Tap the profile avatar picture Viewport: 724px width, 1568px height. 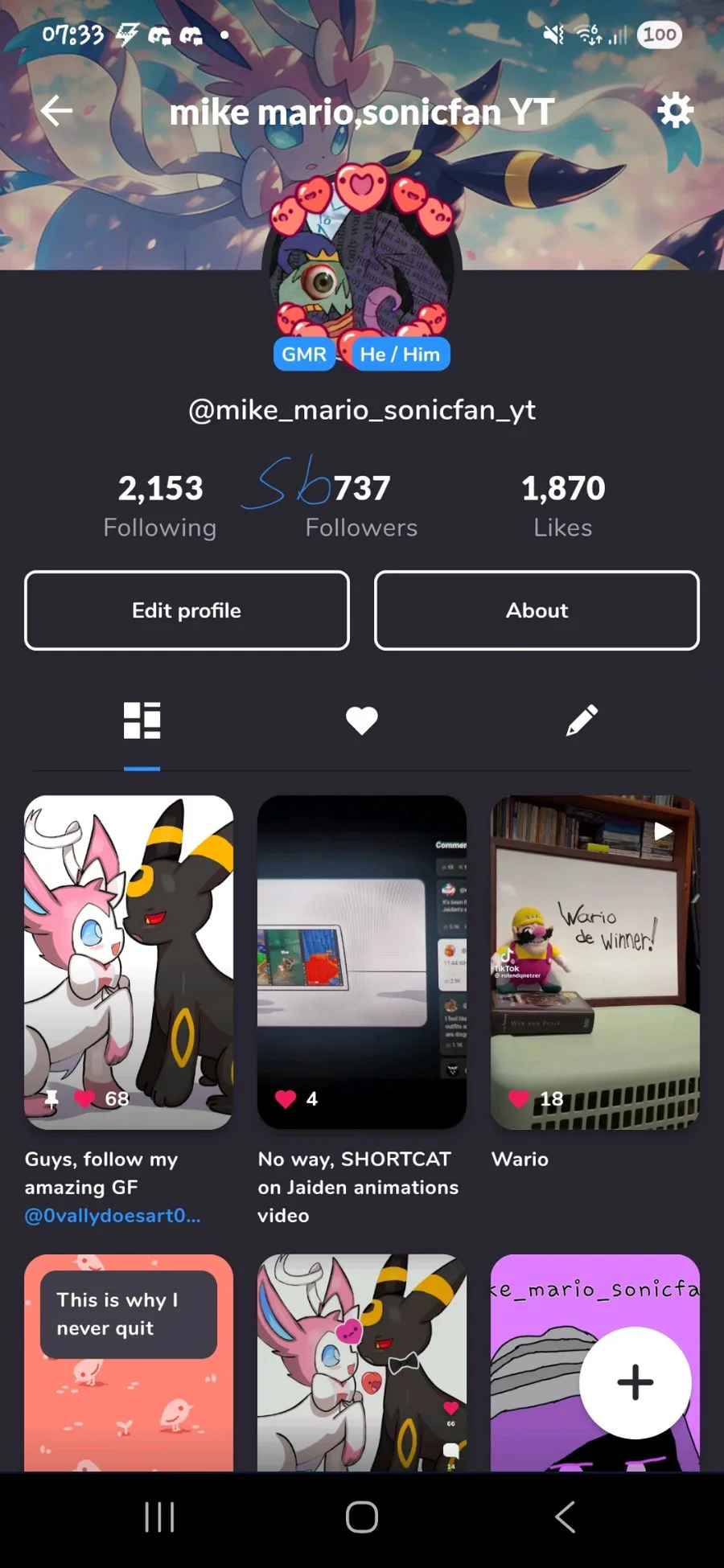pos(361,262)
